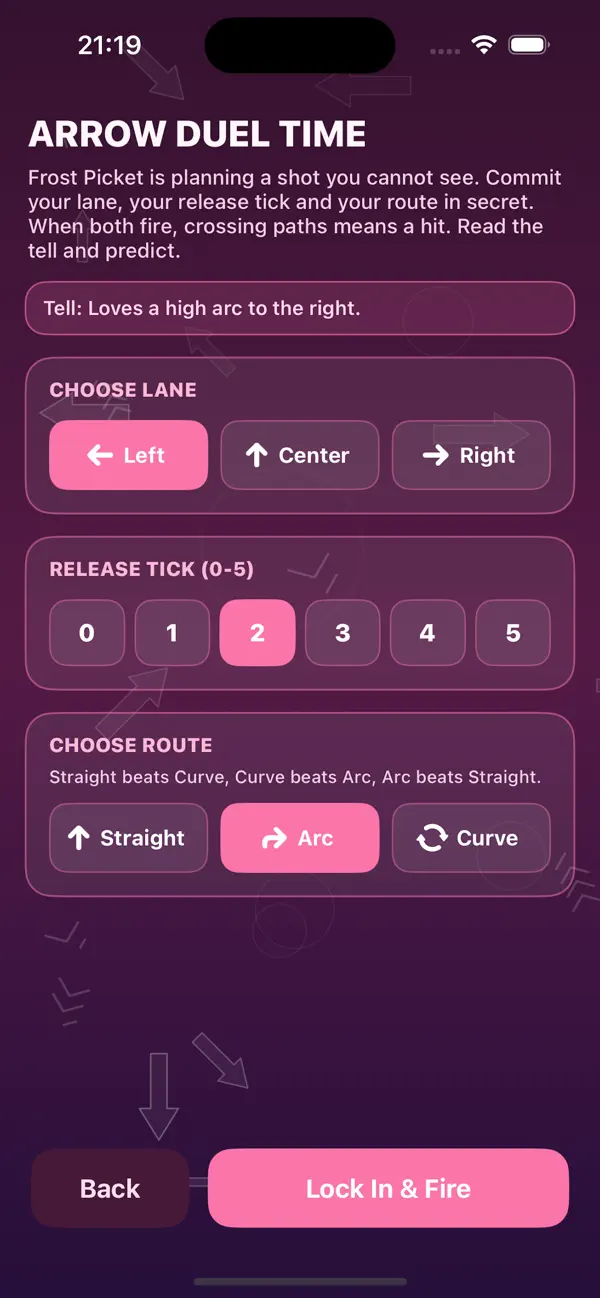Screen dimensions: 600x1298
Task: Select release tick 2
Action: point(257,633)
